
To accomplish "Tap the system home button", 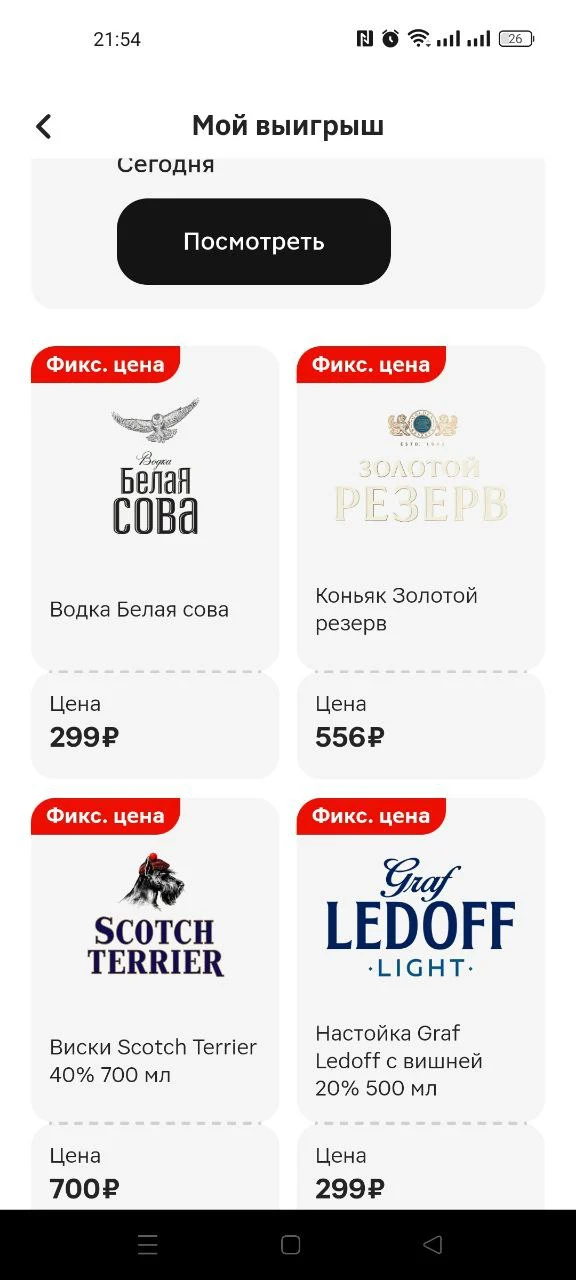I will (x=291, y=1245).
